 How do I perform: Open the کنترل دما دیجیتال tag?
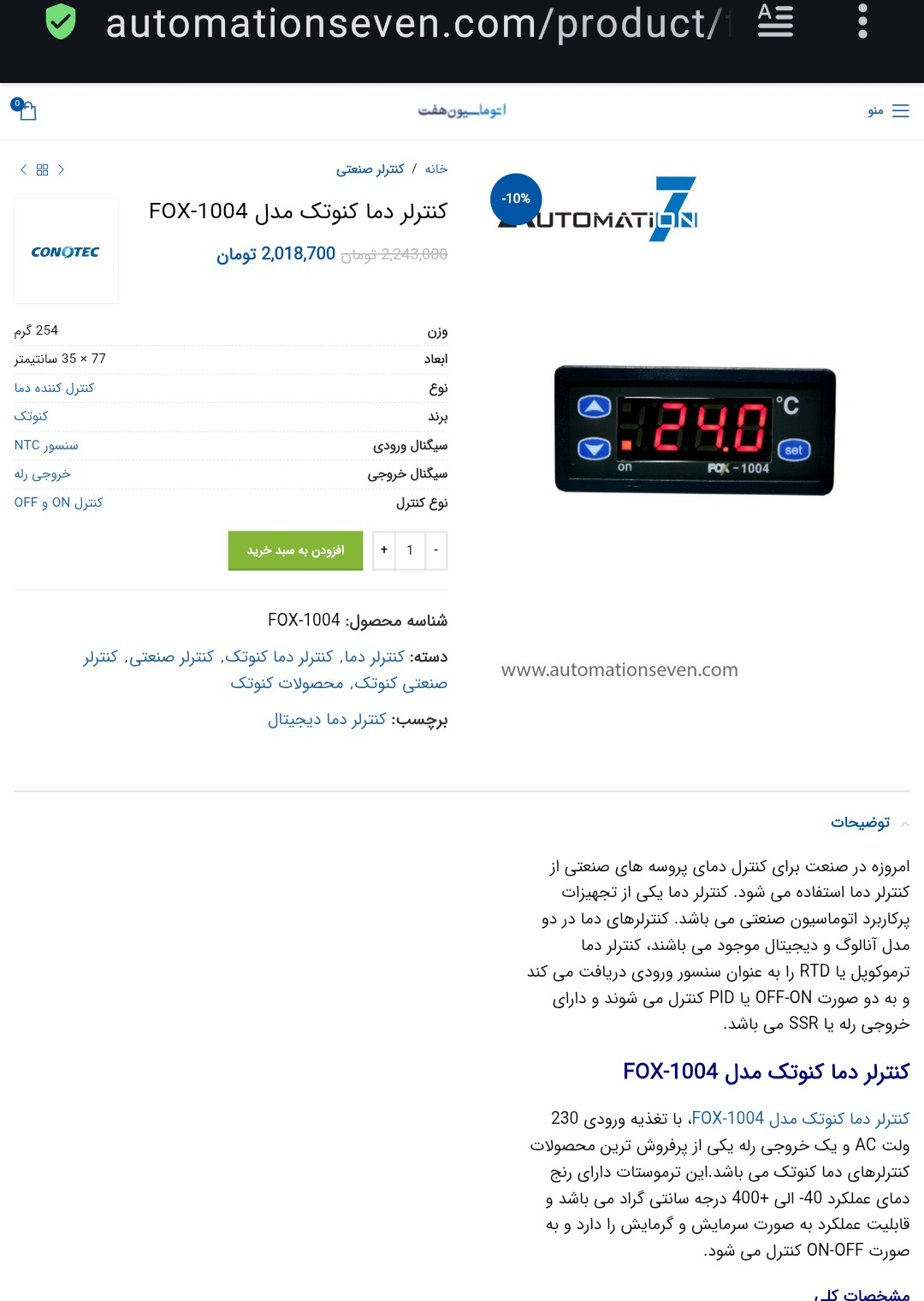(327, 719)
